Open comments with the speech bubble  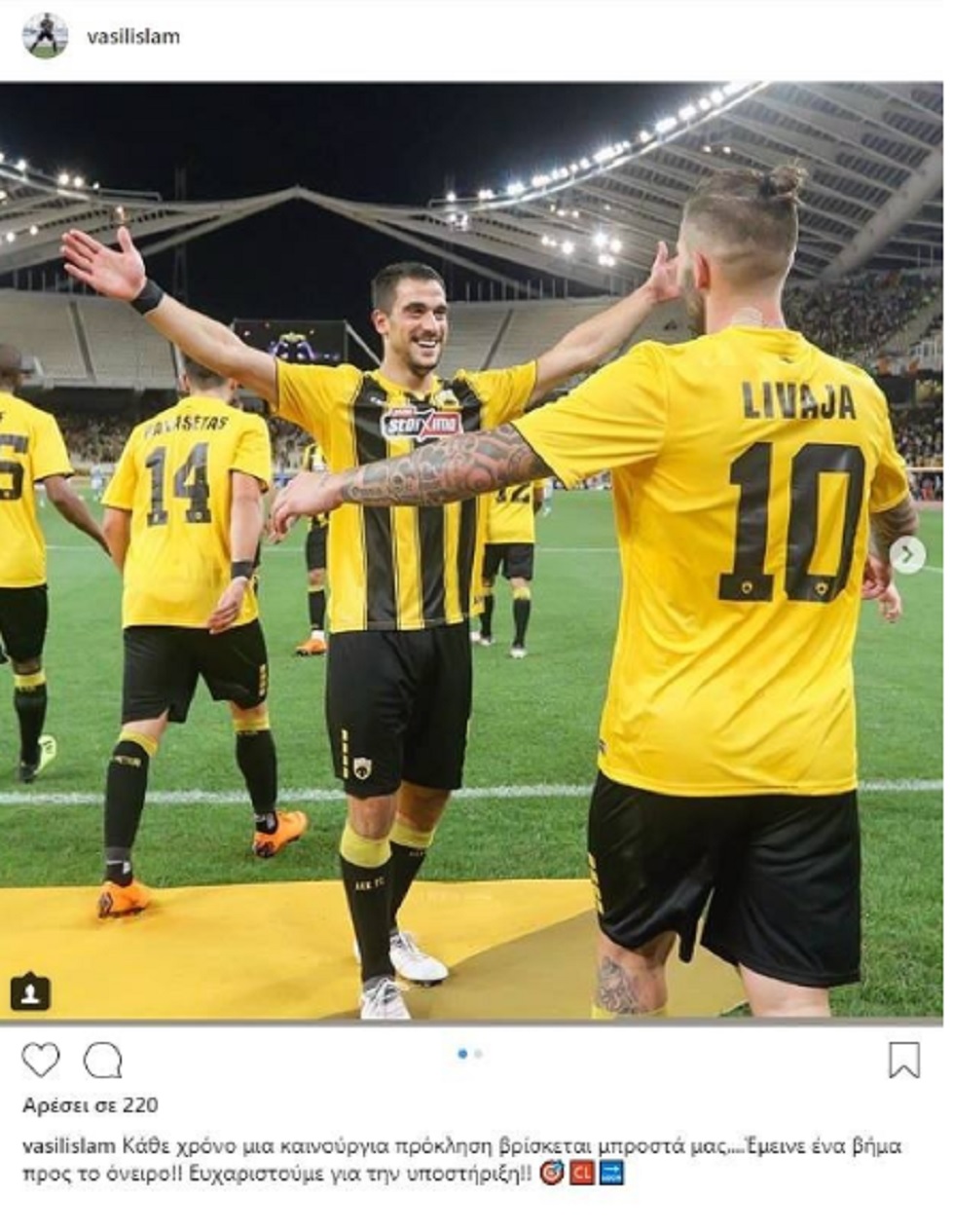coord(102,1060)
